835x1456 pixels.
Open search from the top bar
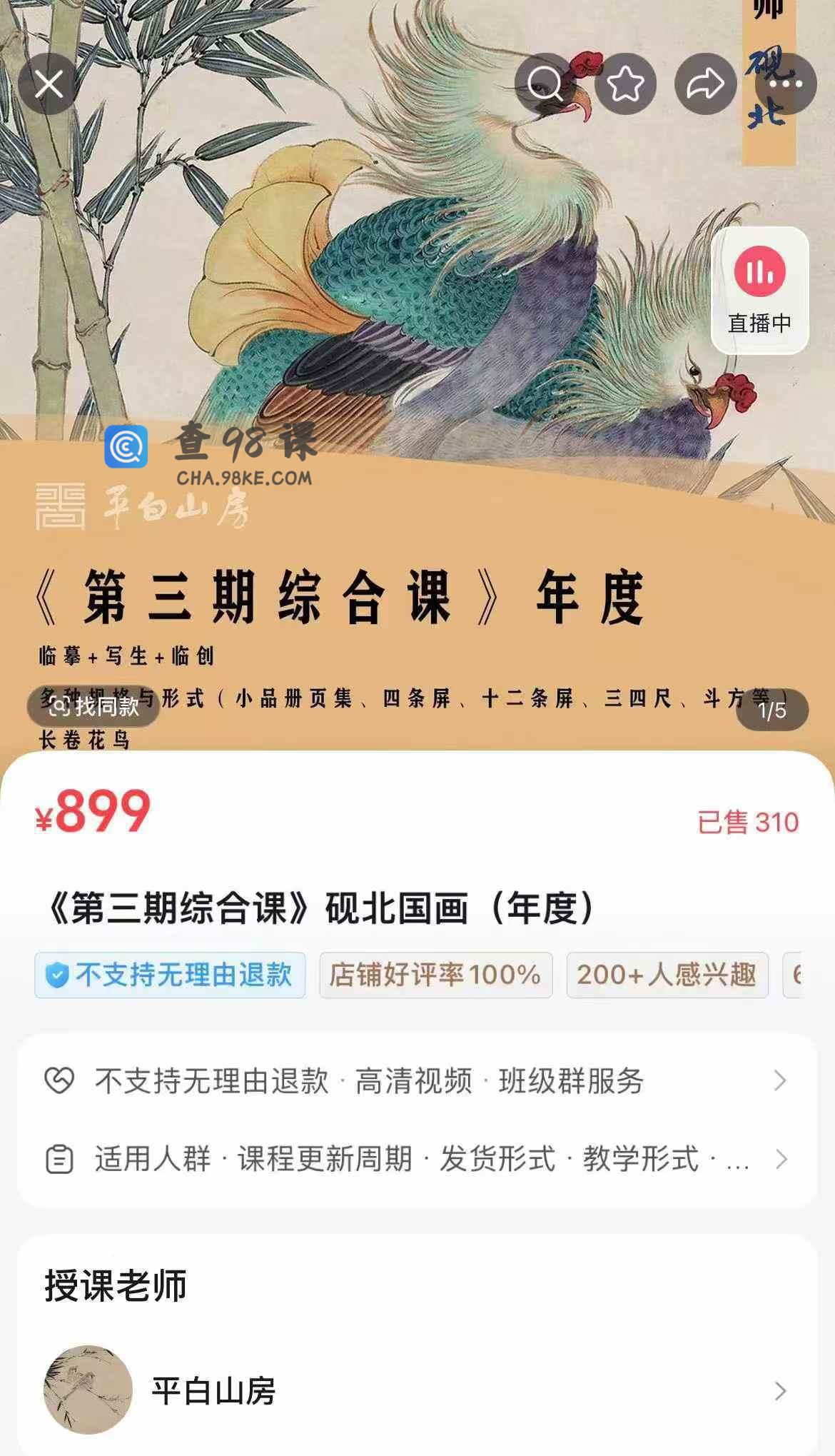[545, 85]
